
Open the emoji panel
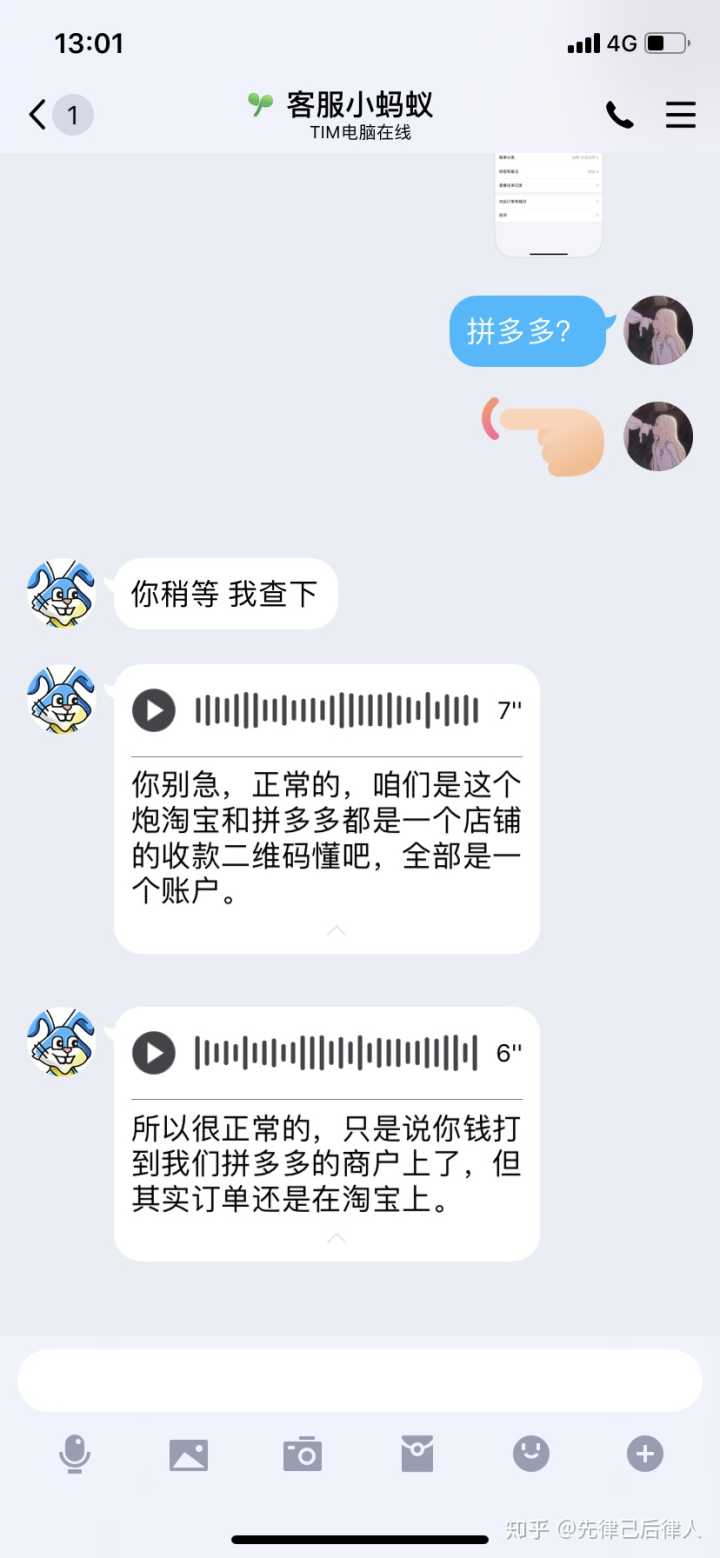(x=531, y=1453)
